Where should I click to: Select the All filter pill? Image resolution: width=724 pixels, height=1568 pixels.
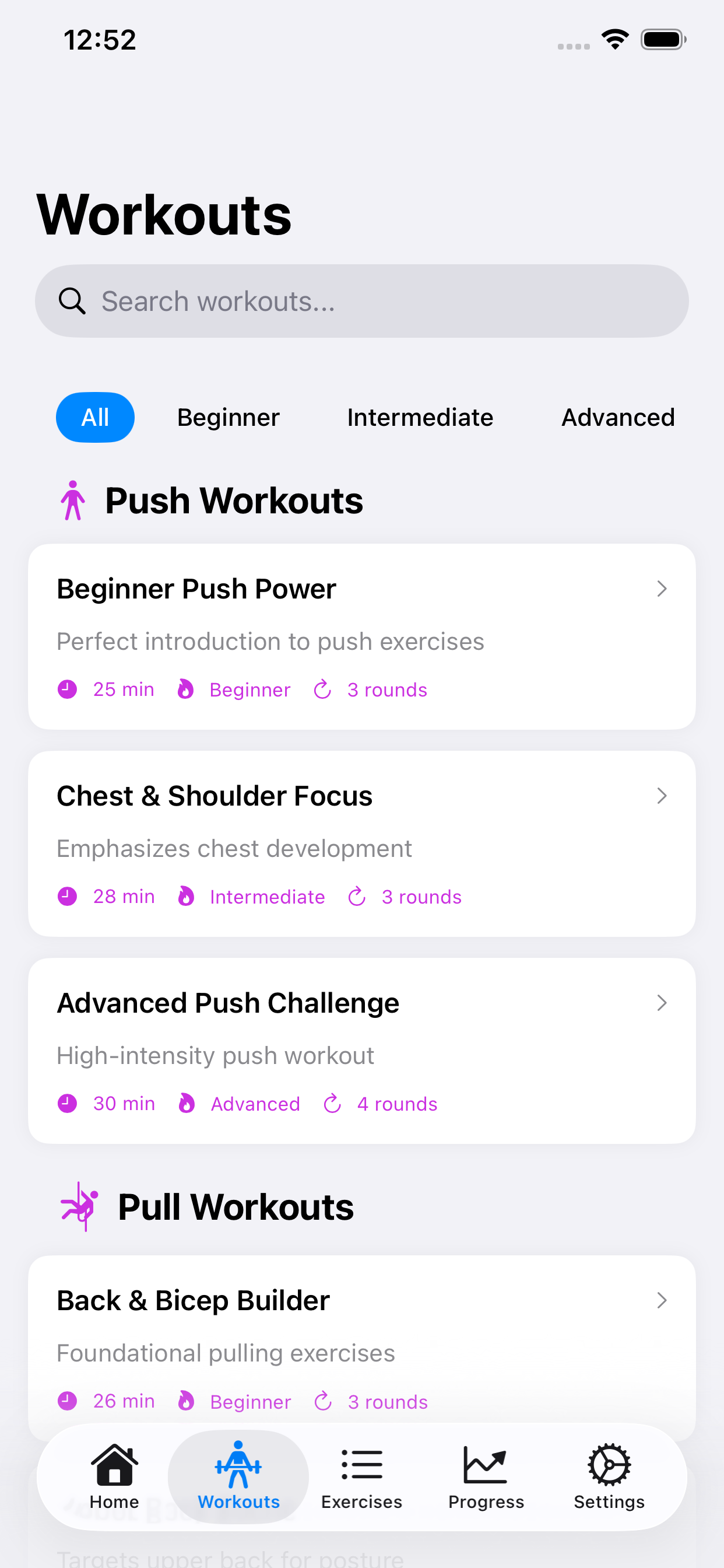tap(95, 417)
